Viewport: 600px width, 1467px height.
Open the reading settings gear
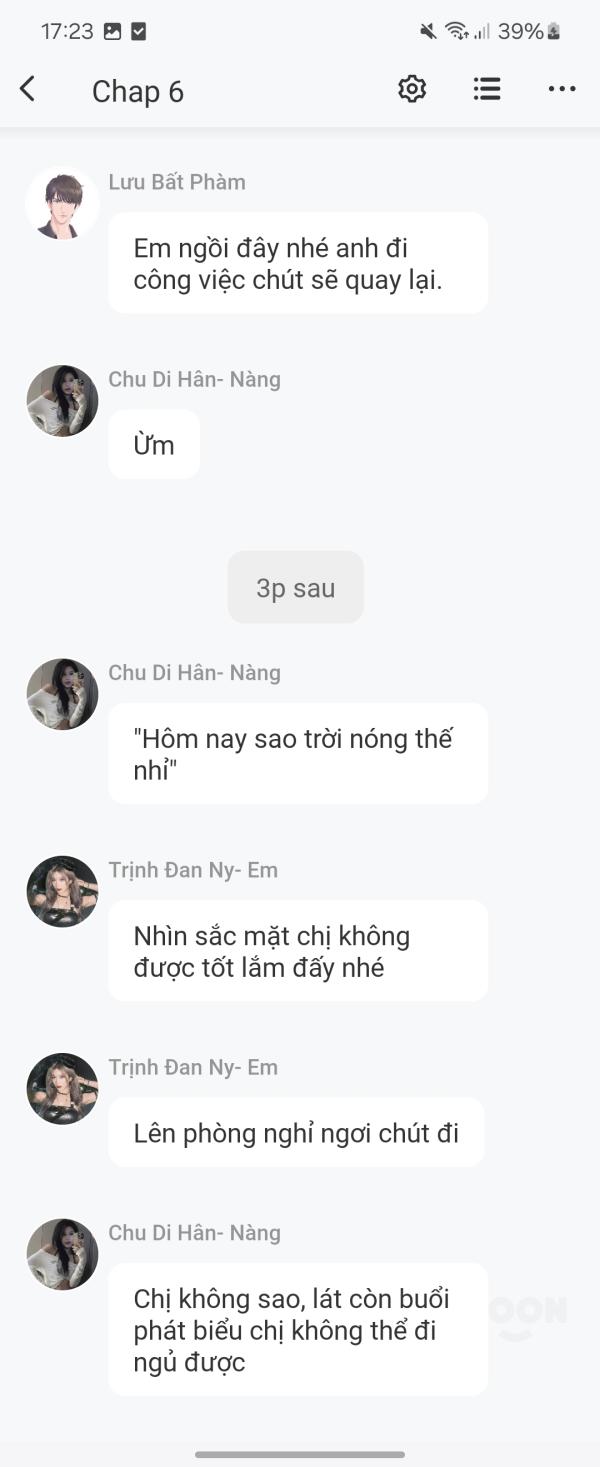pos(412,90)
